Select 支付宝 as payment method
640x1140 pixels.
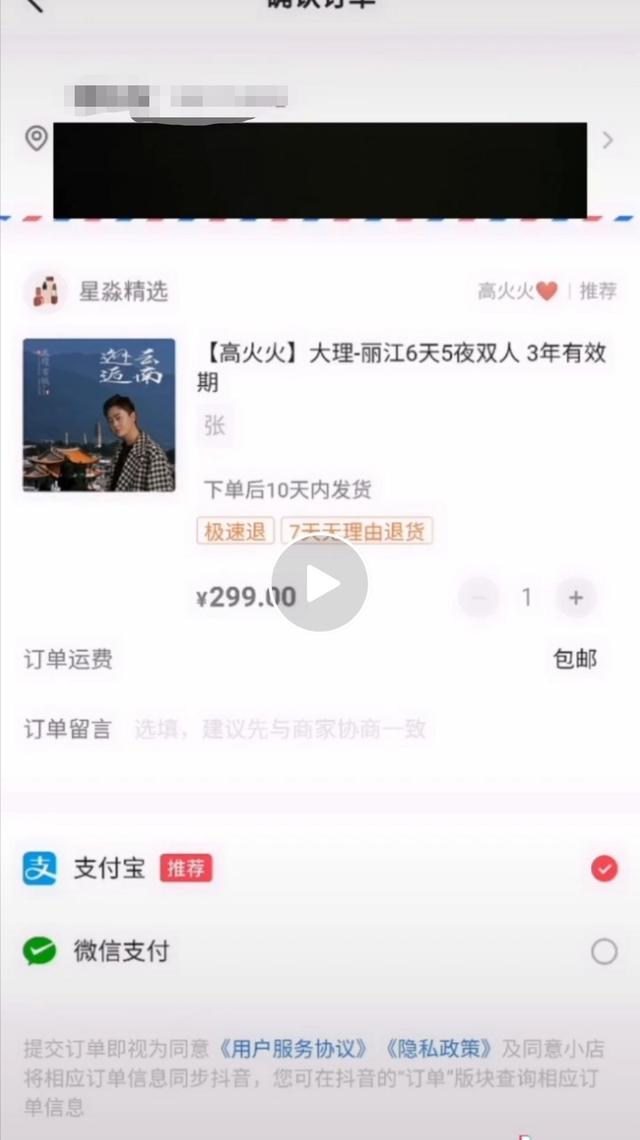coord(603,868)
